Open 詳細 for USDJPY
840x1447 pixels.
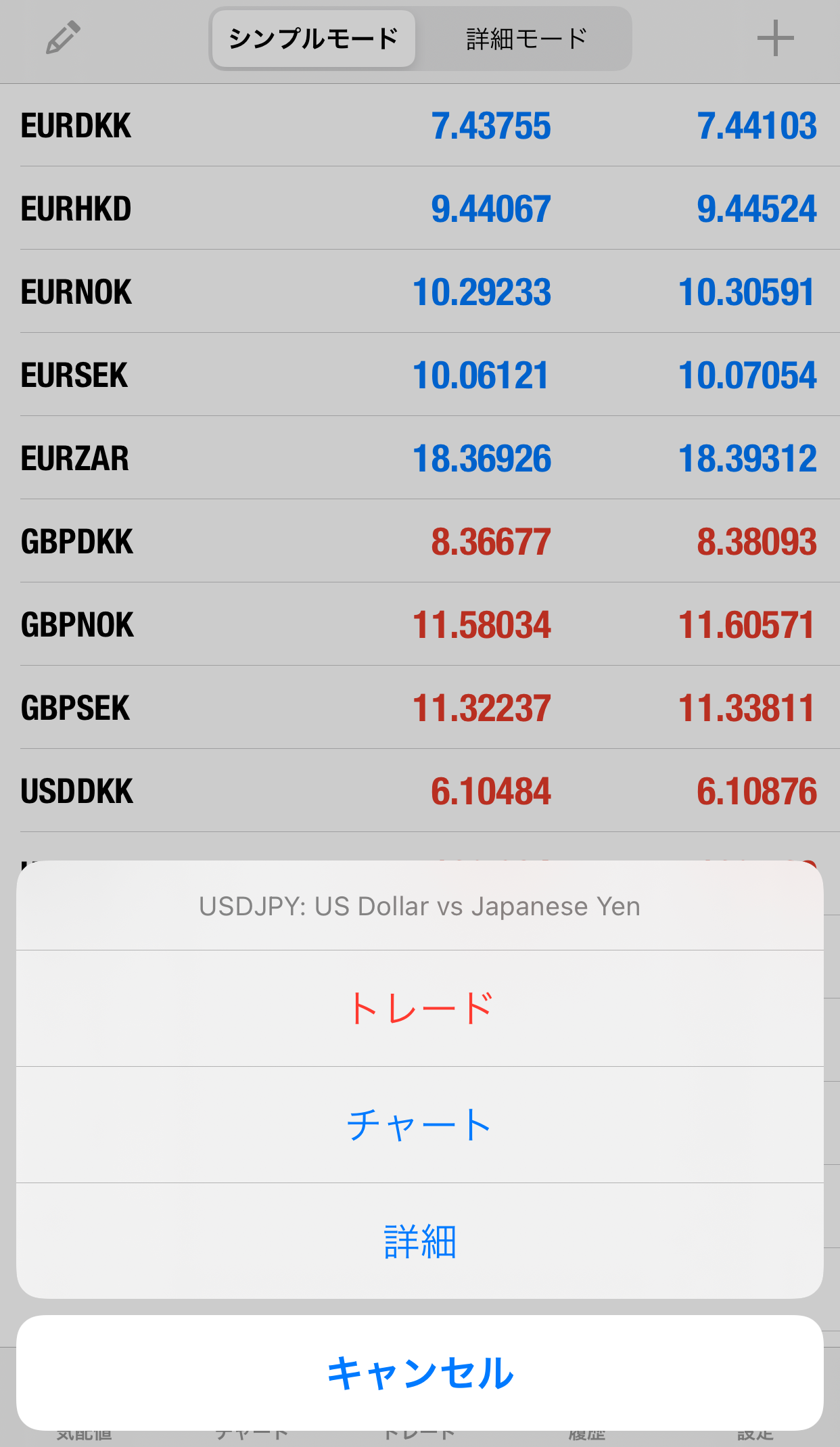pos(420,1241)
